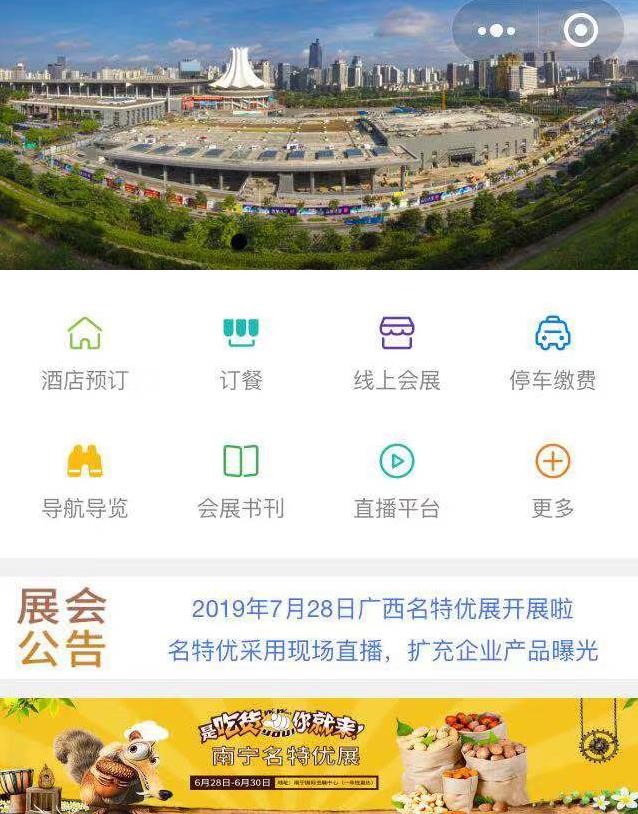
Task: Open 酒店预订 hotel booking
Action: 85,353
